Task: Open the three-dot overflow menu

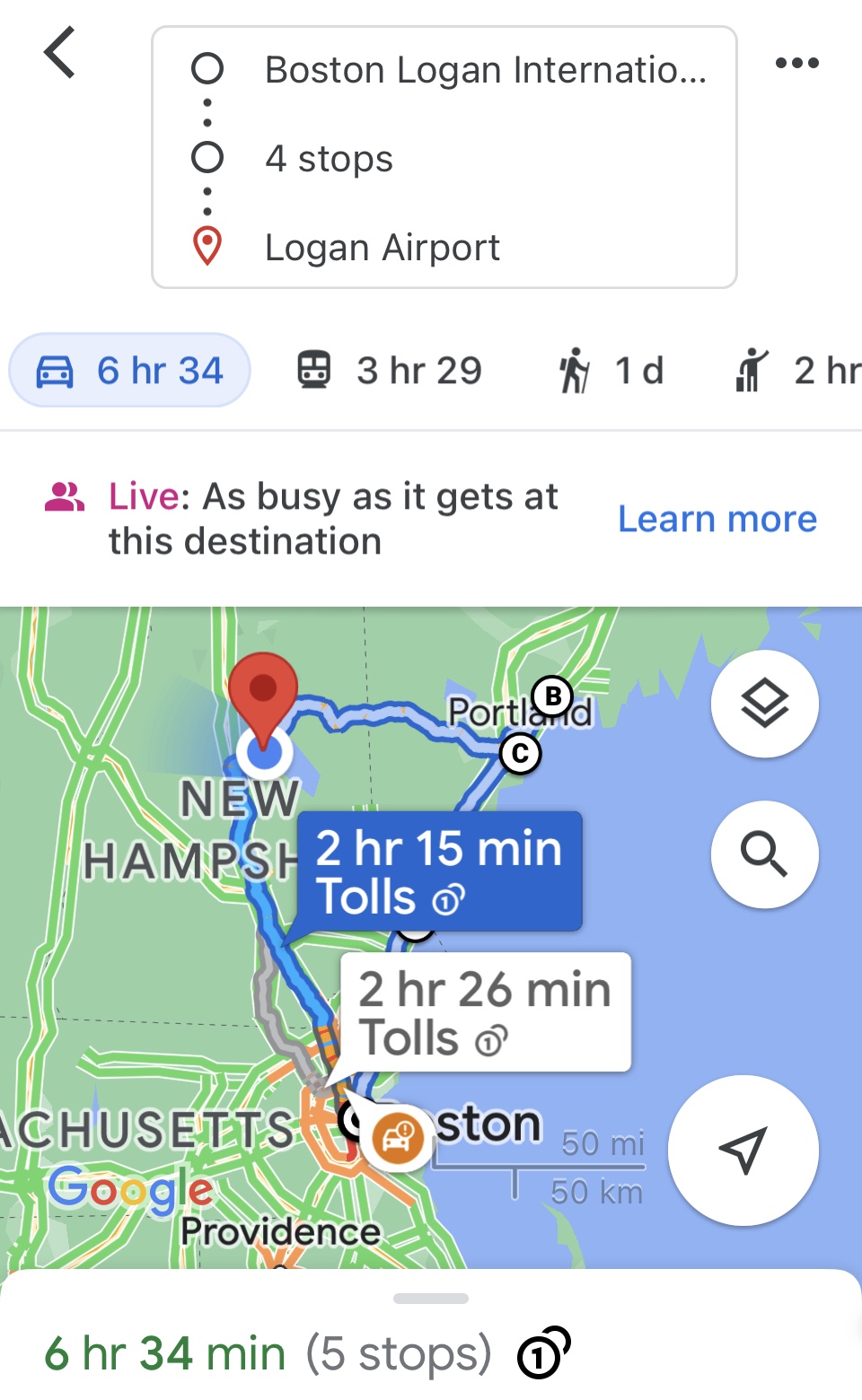Action: click(796, 63)
